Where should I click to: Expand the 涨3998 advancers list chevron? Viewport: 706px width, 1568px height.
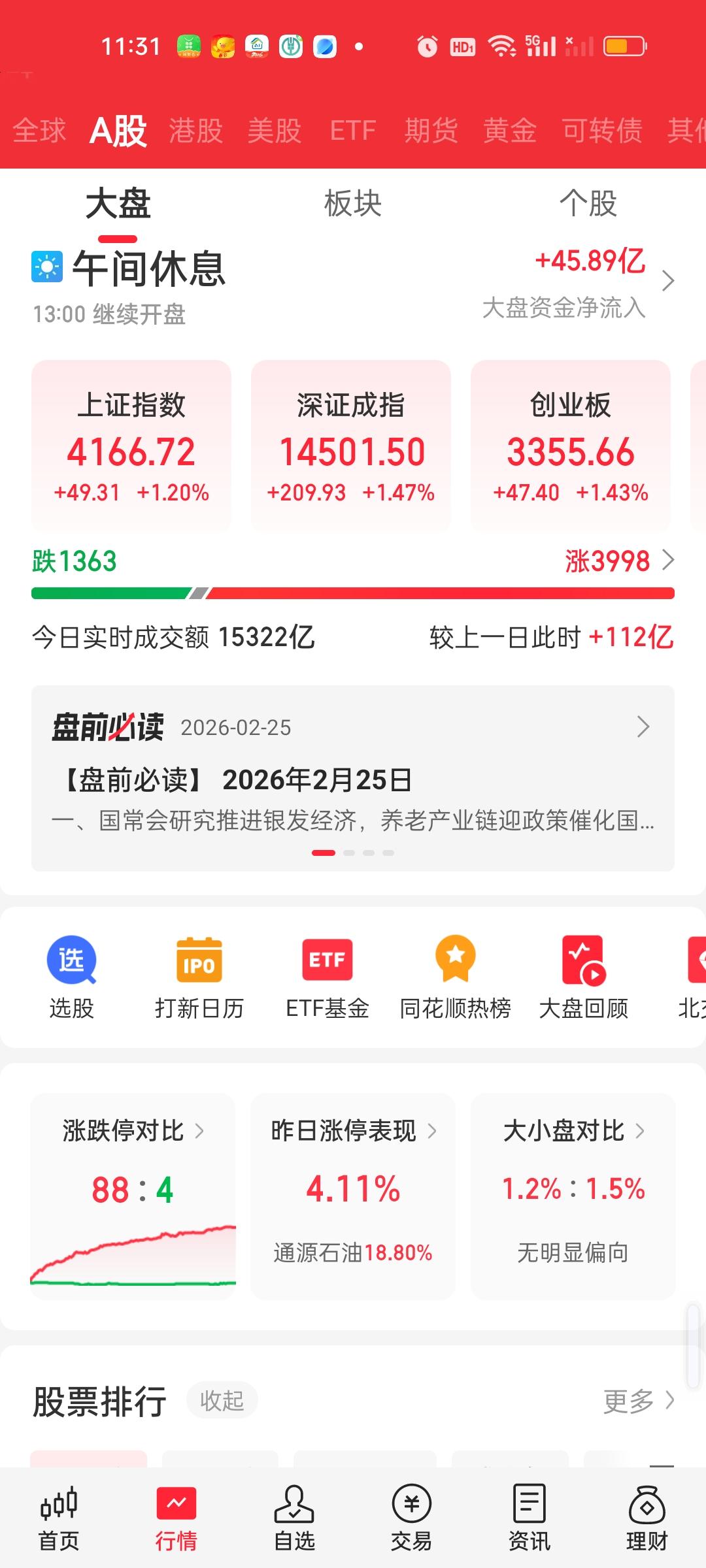[x=671, y=561]
